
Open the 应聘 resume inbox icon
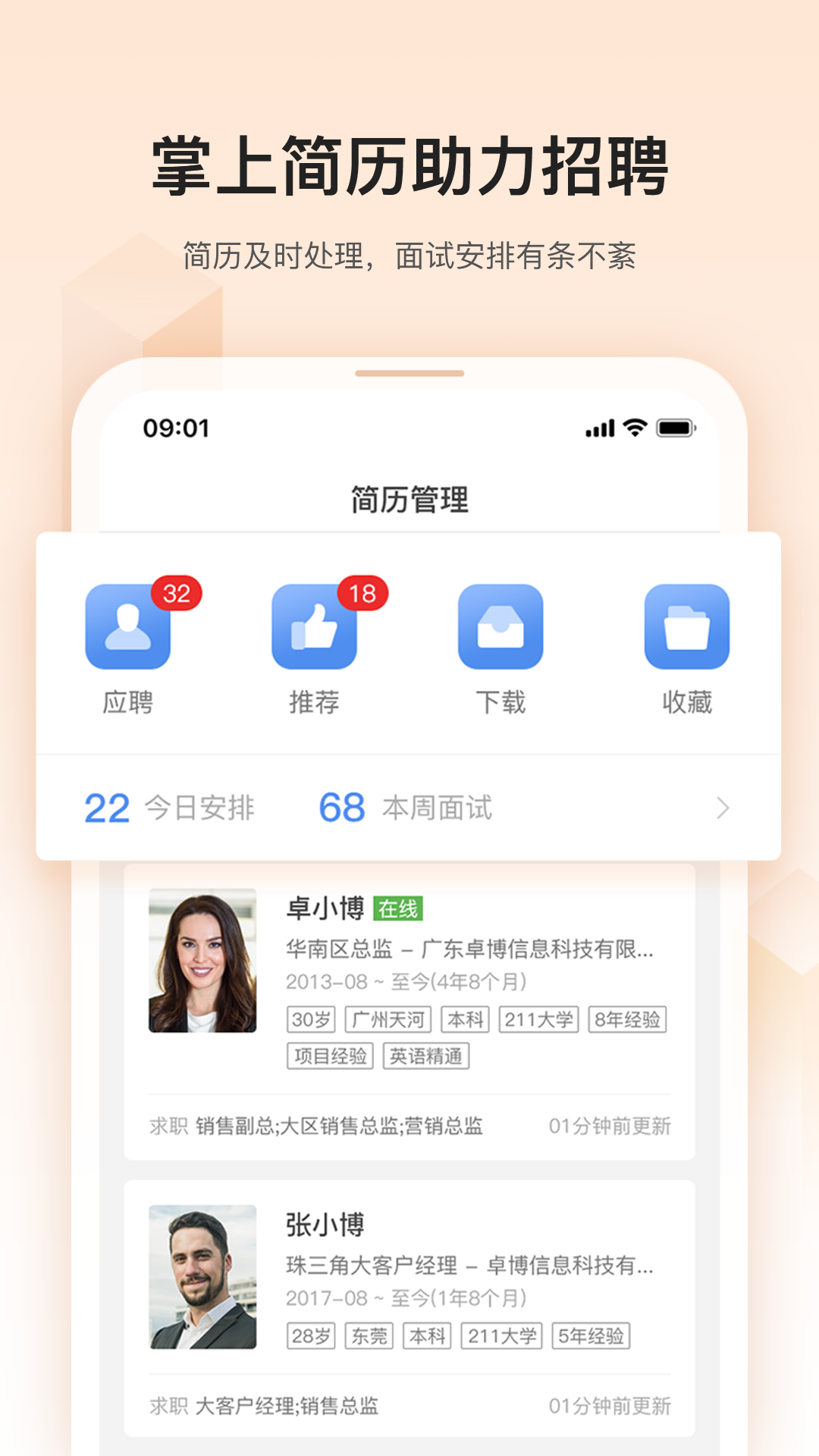[129, 627]
